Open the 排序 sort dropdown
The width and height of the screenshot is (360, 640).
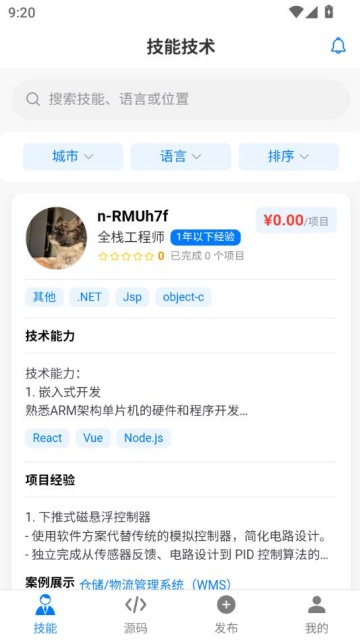click(x=289, y=156)
